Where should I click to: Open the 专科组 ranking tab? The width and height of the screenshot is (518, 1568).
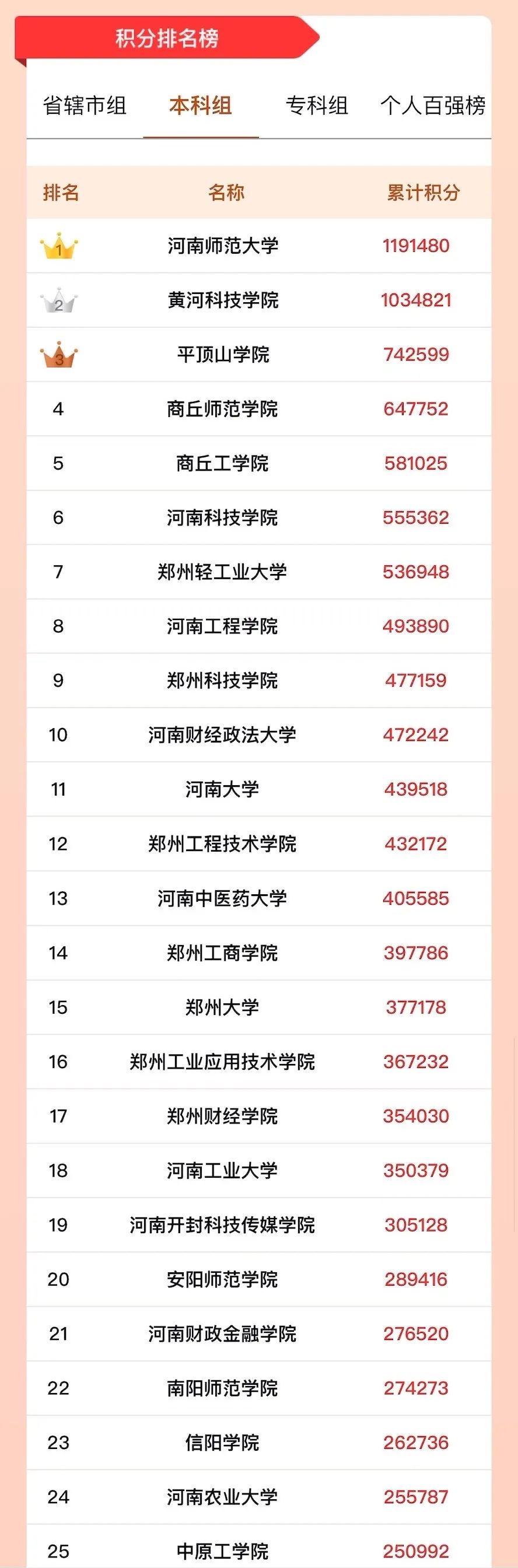click(317, 106)
